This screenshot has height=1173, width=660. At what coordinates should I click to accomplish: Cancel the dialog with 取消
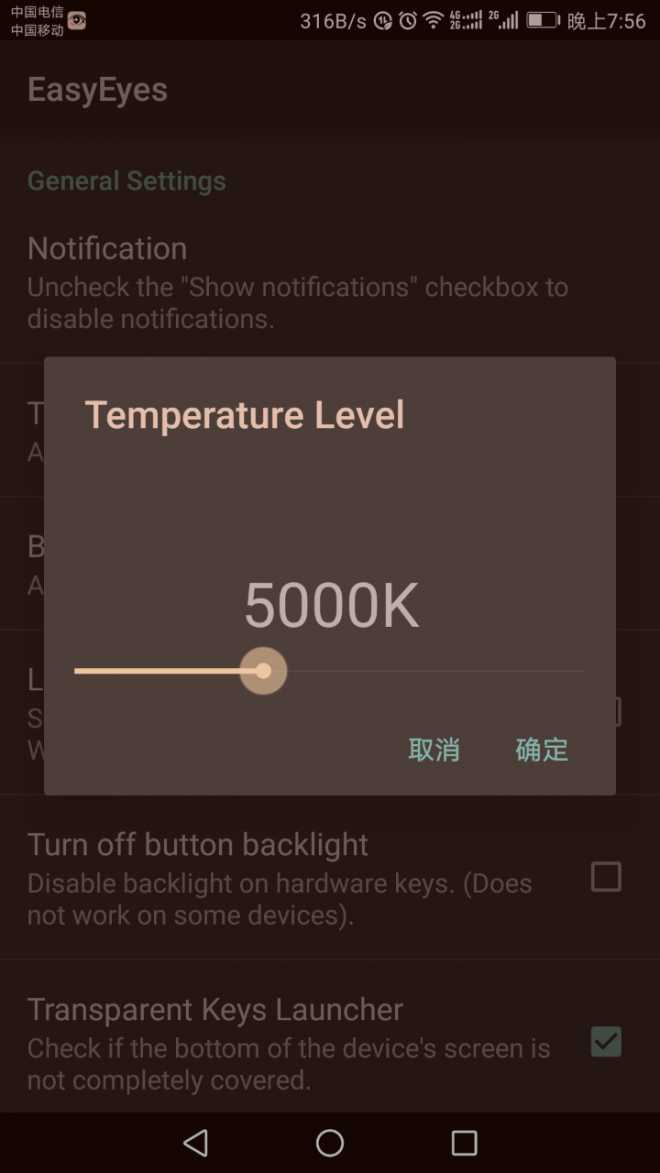click(434, 749)
